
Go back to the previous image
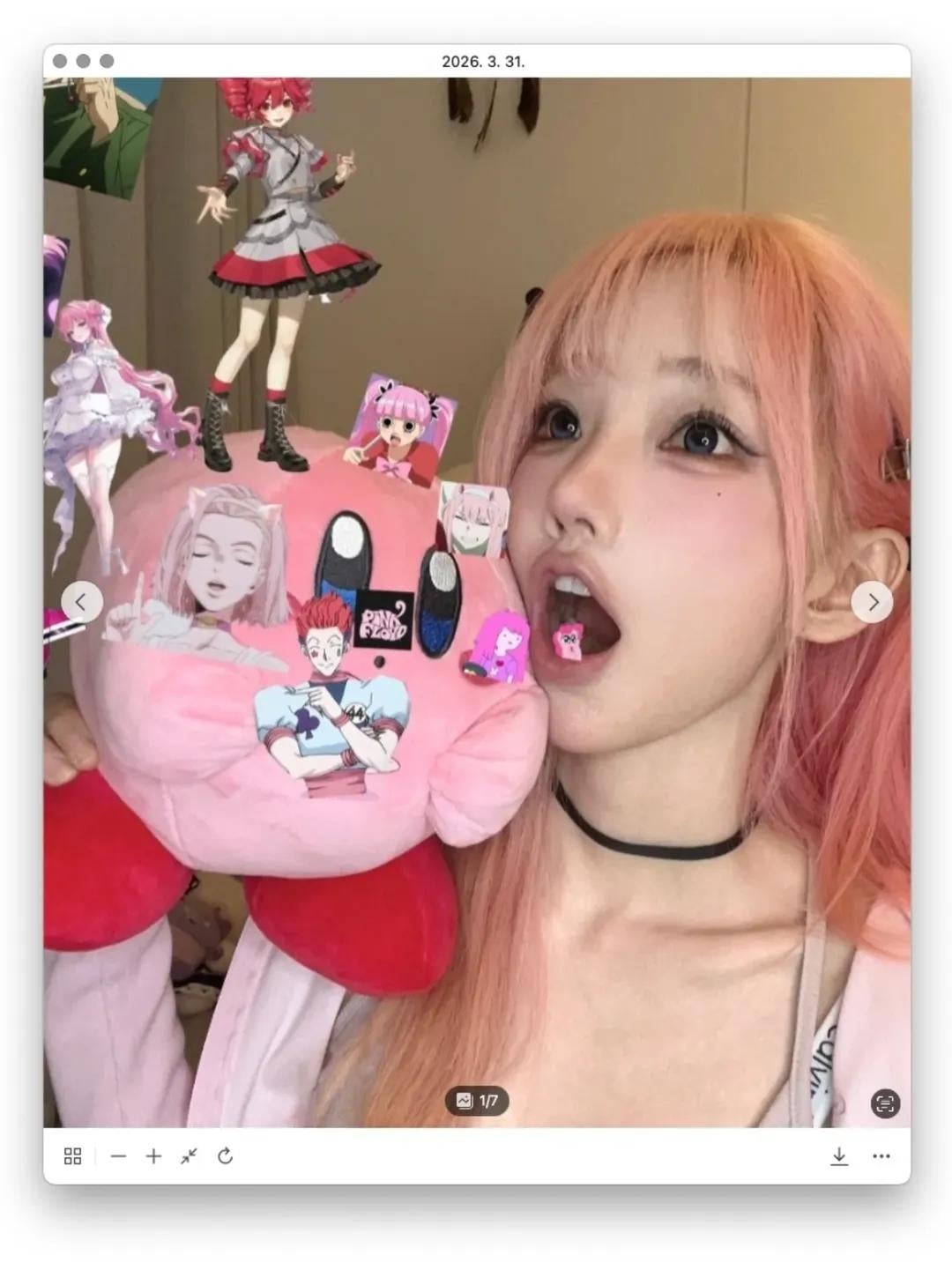pyautogui.click(x=81, y=602)
